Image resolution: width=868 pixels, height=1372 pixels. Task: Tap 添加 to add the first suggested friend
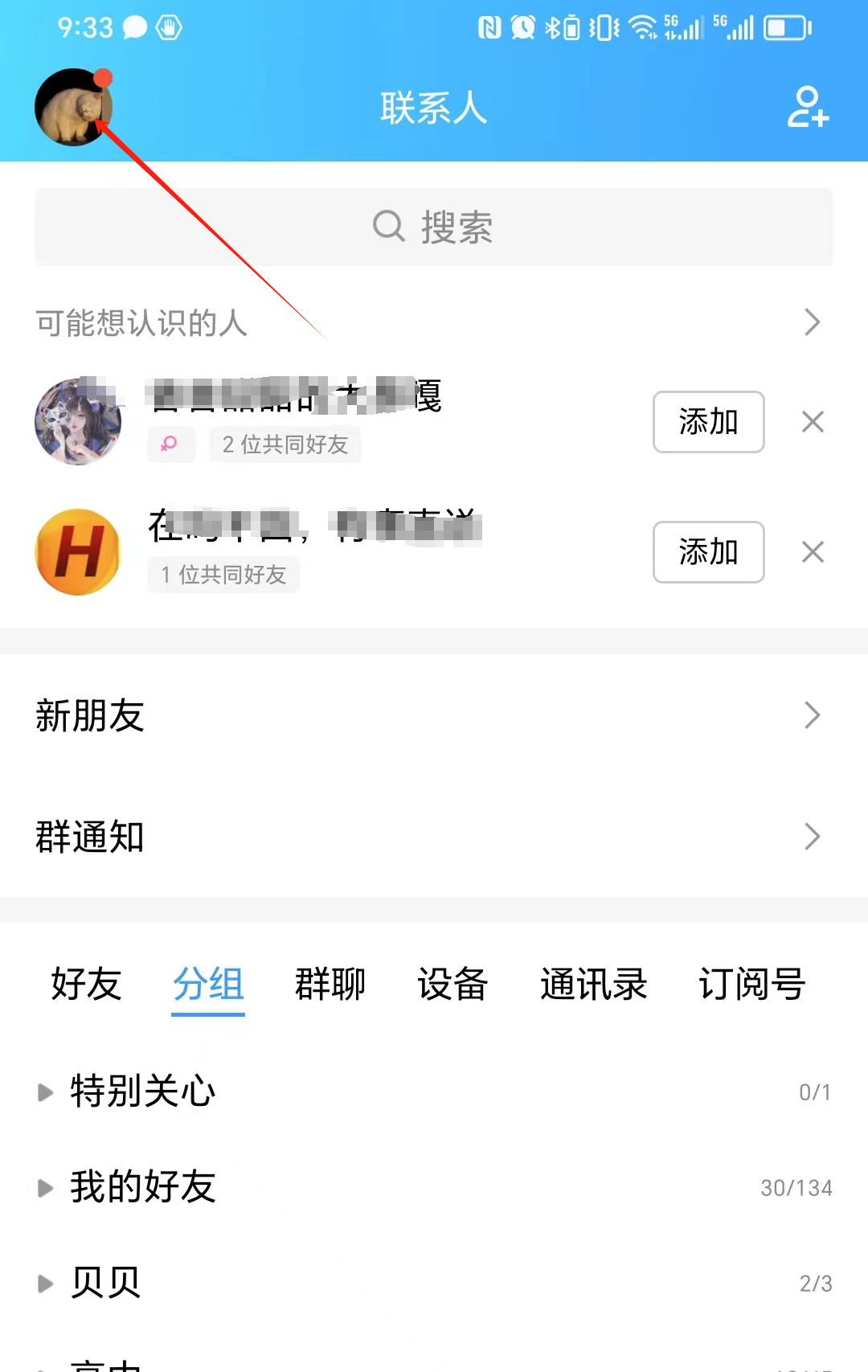point(708,422)
